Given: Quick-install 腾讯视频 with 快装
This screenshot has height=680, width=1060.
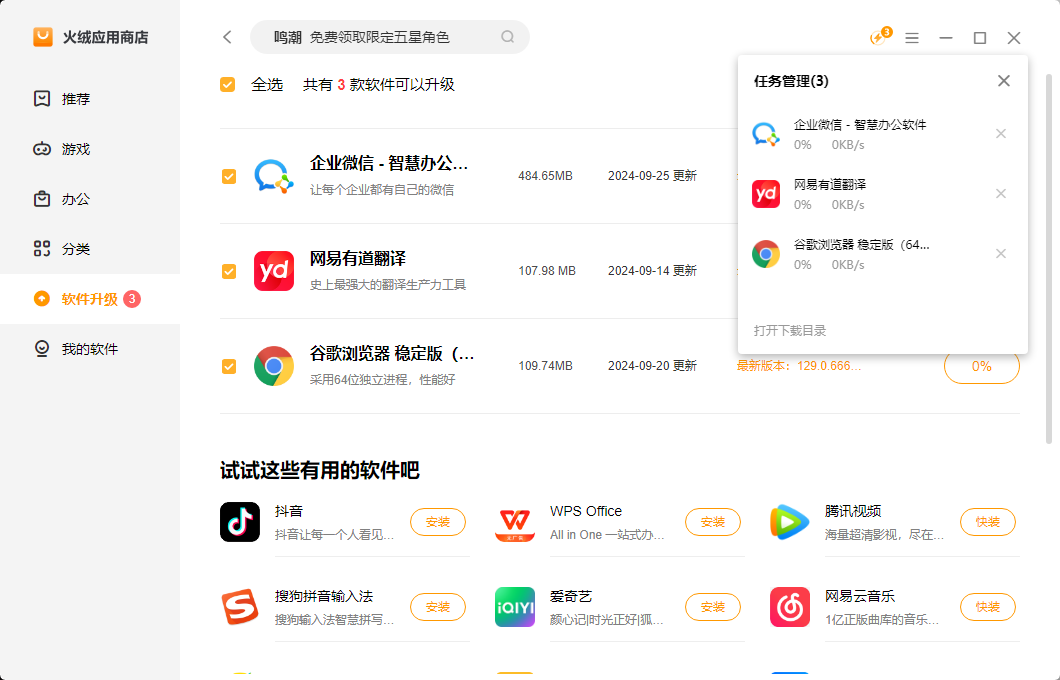Looking at the screenshot, I should click(988, 522).
